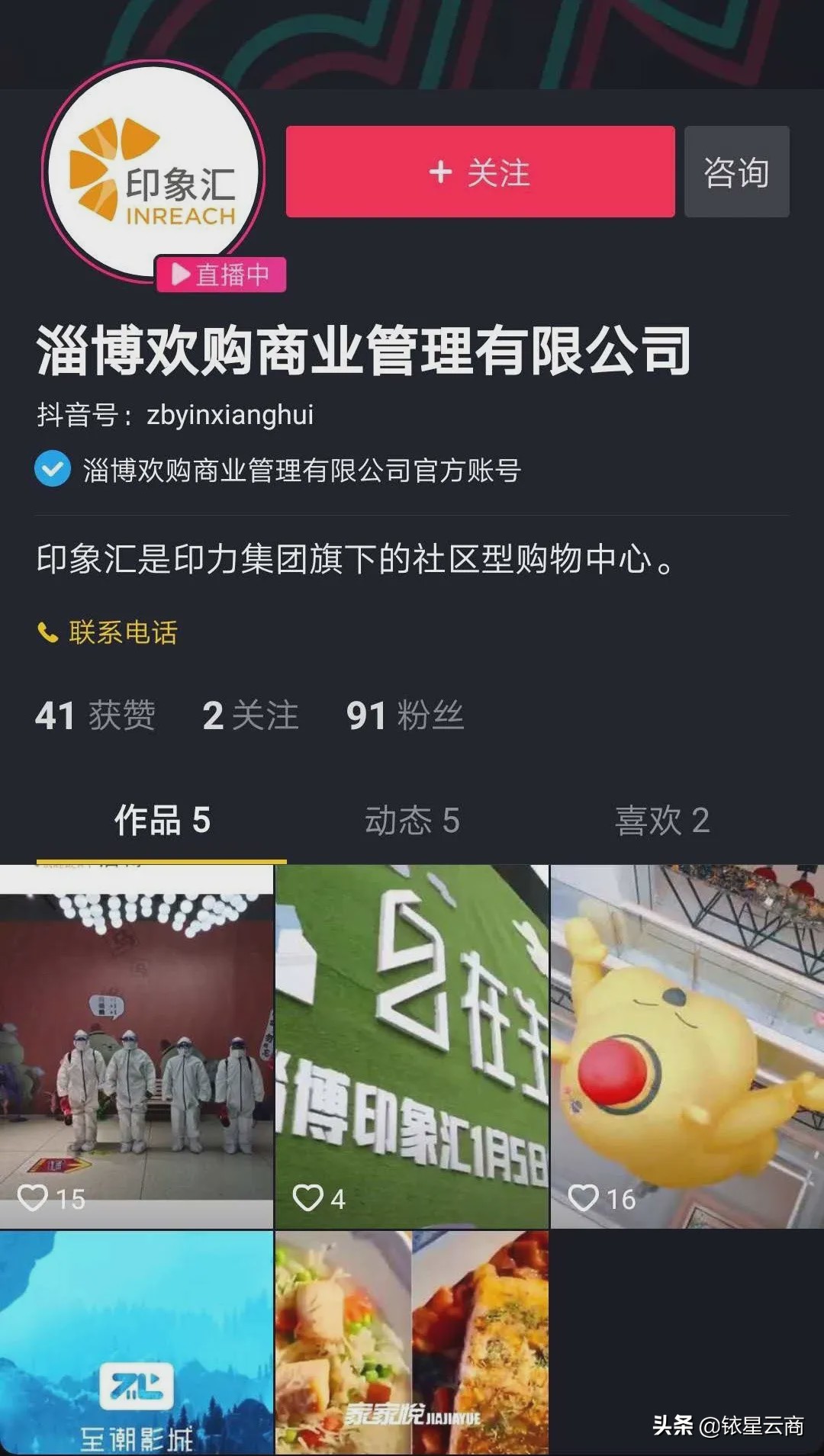
Task: Click the plus icon inside the 关注 button
Action: pos(441,174)
